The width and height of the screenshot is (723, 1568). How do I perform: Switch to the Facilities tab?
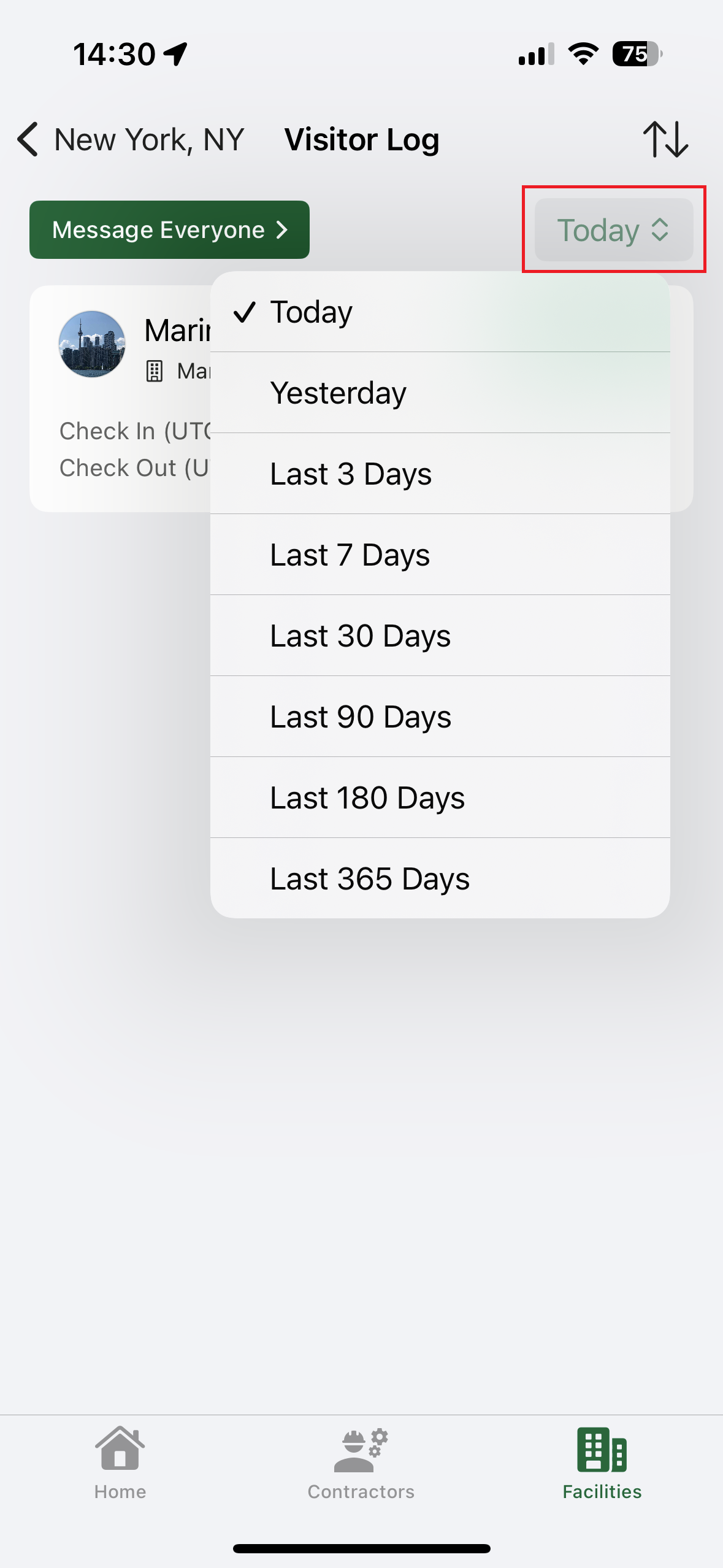coord(602,1464)
